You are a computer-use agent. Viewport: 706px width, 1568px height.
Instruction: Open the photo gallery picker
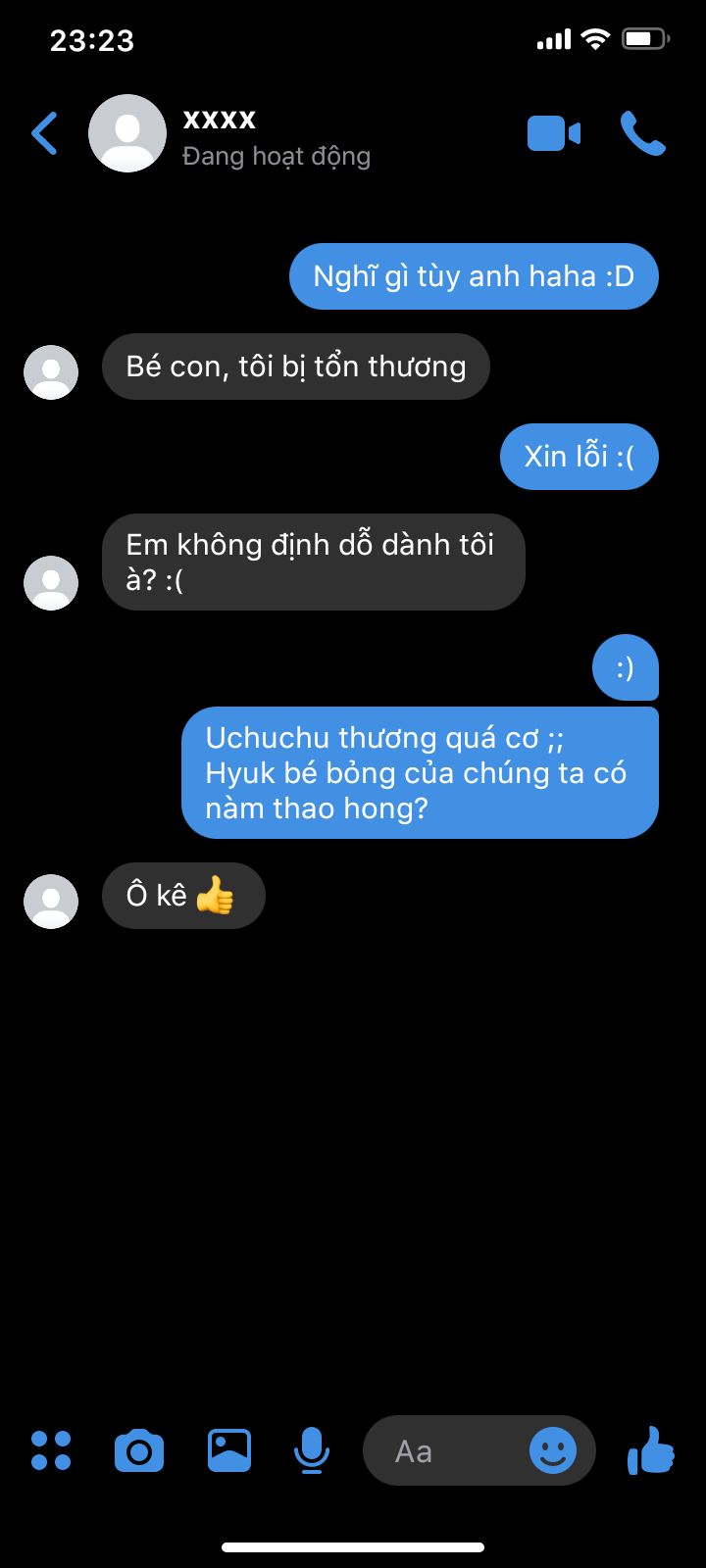coord(229,1450)
